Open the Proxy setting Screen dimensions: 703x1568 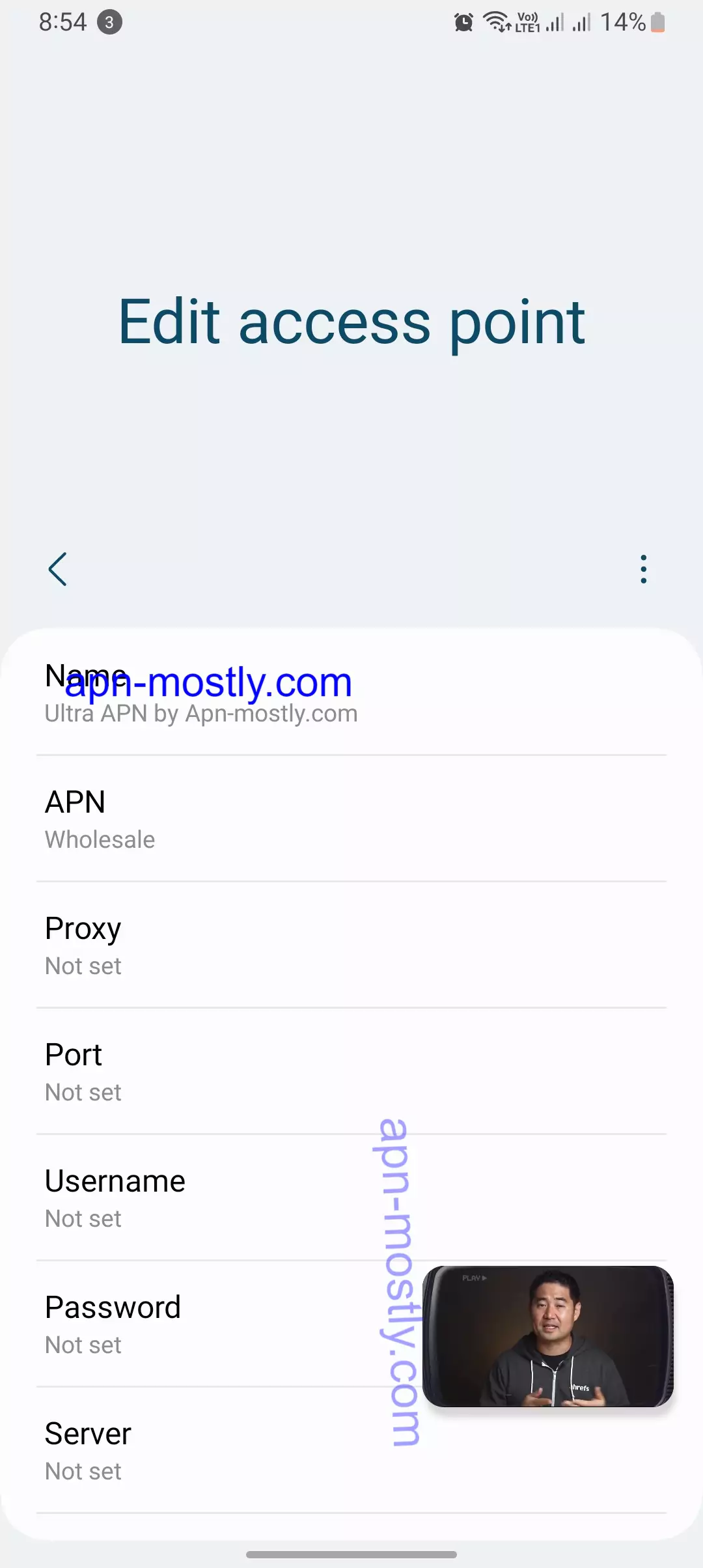tap(351, 945)
